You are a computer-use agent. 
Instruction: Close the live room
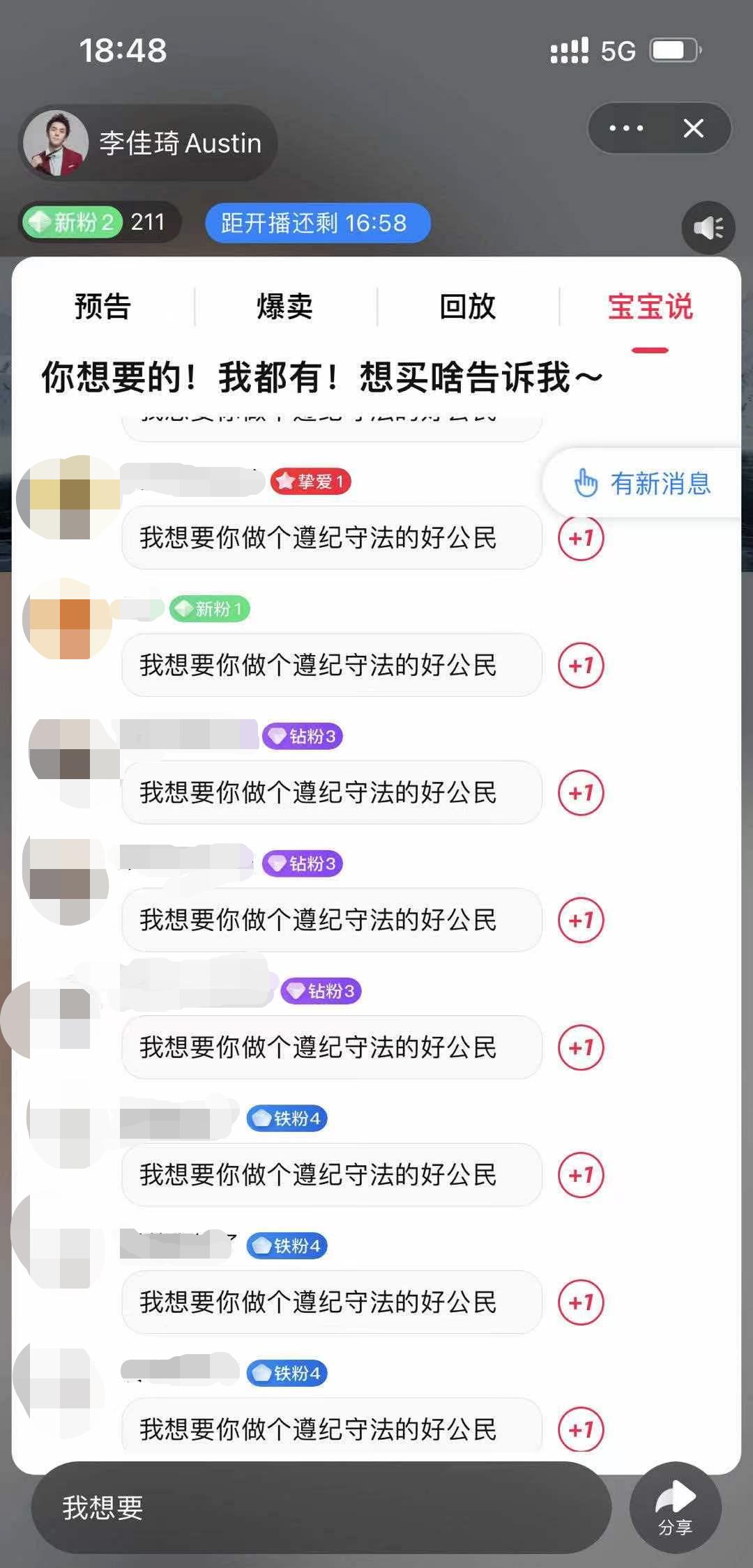pyautogui.click(x=693, y=128)
